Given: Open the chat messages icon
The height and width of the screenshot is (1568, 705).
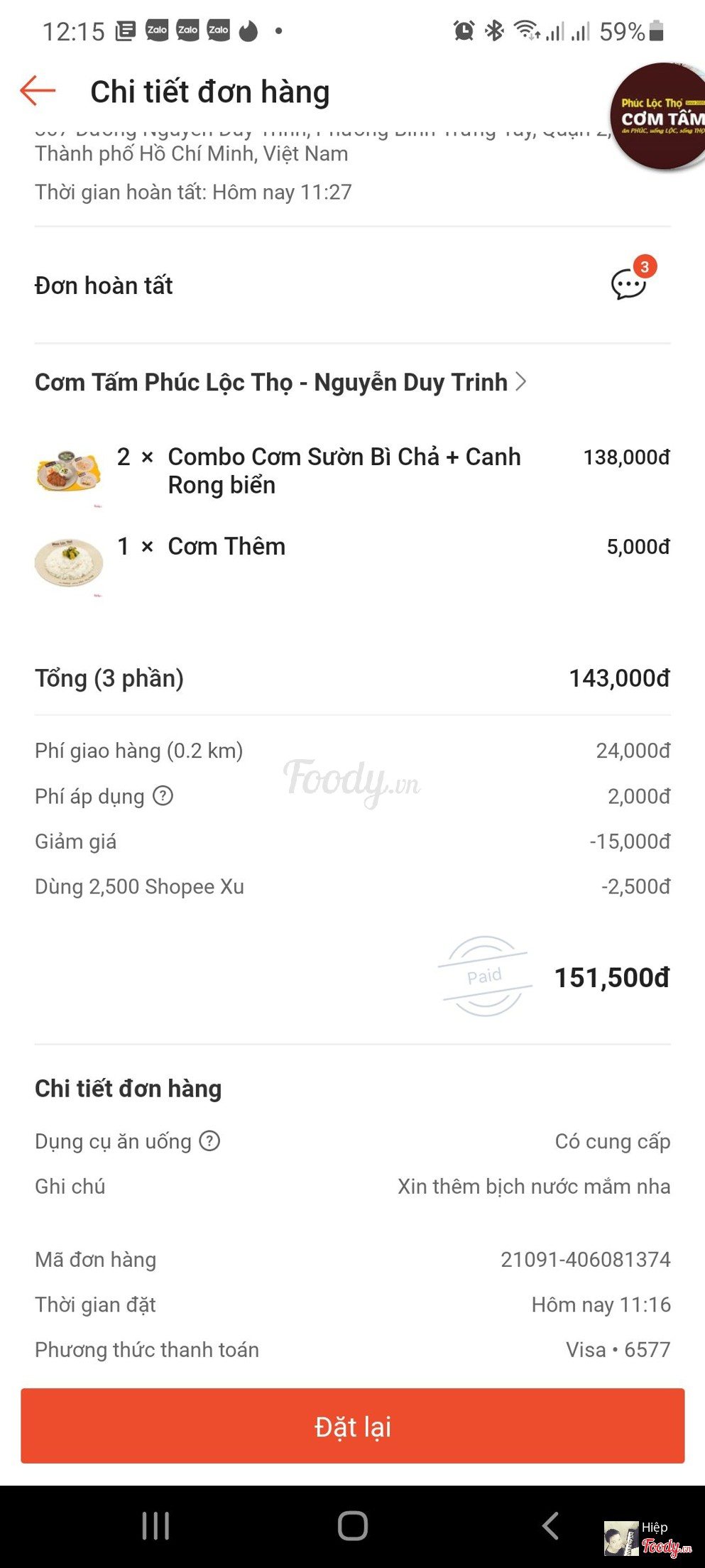Looking at the screenshot, I should coord(628,284).
